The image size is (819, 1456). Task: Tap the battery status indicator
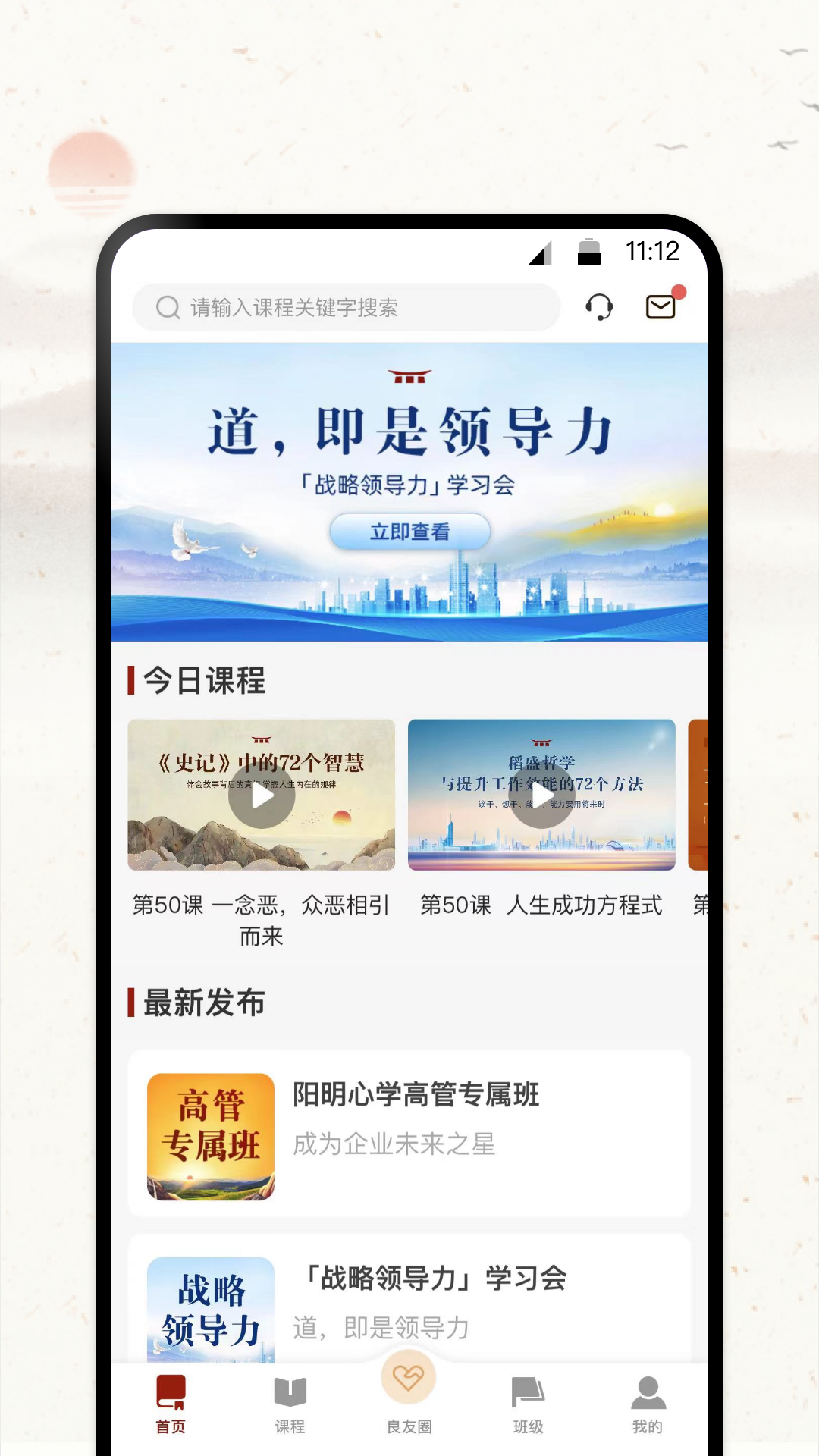point(591,251)
